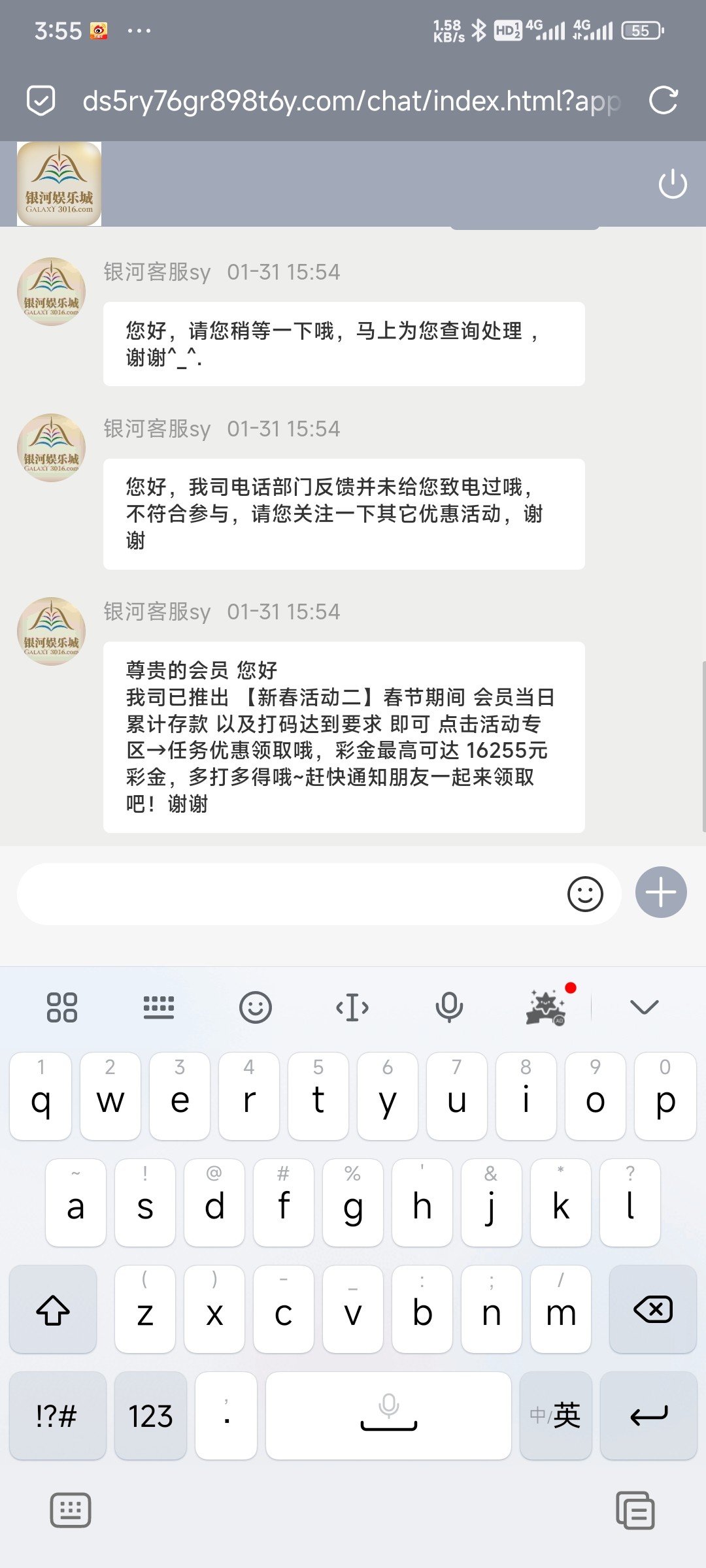Activate voice input with the microphone icon
The height and width of the screenshot is (1568, 706).
coord(450,1007)
